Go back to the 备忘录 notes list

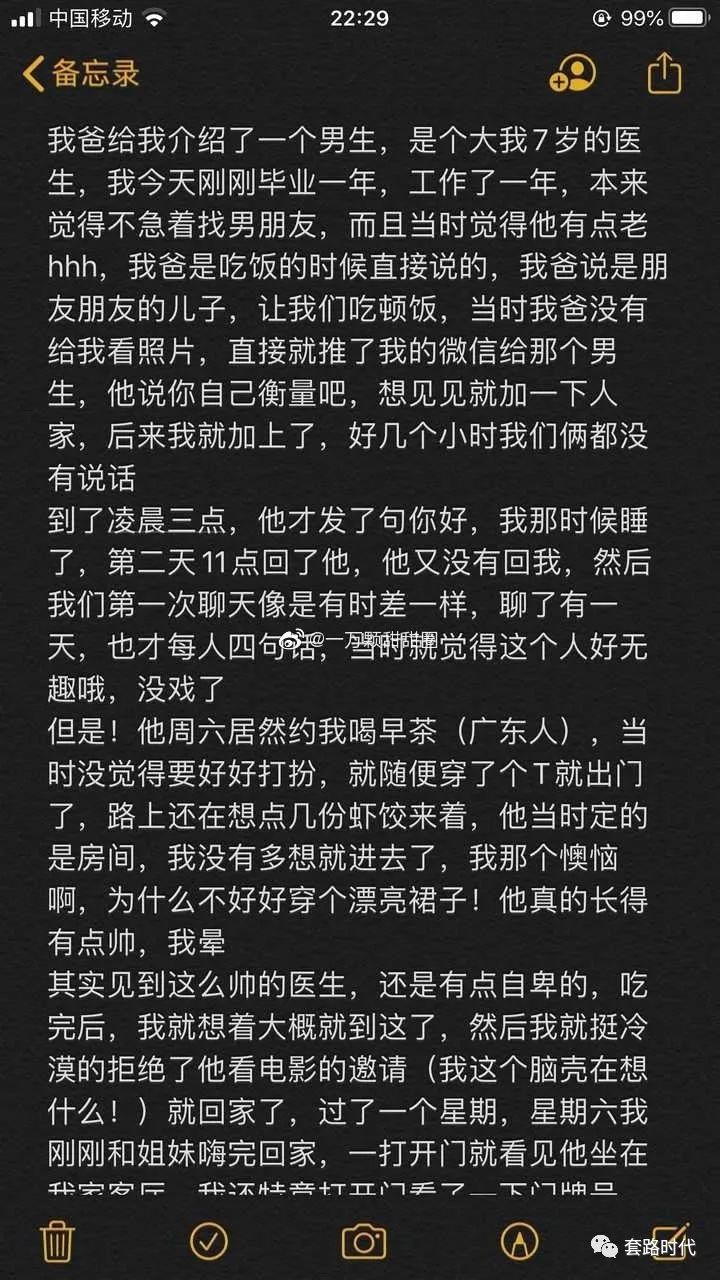[82, 73]
